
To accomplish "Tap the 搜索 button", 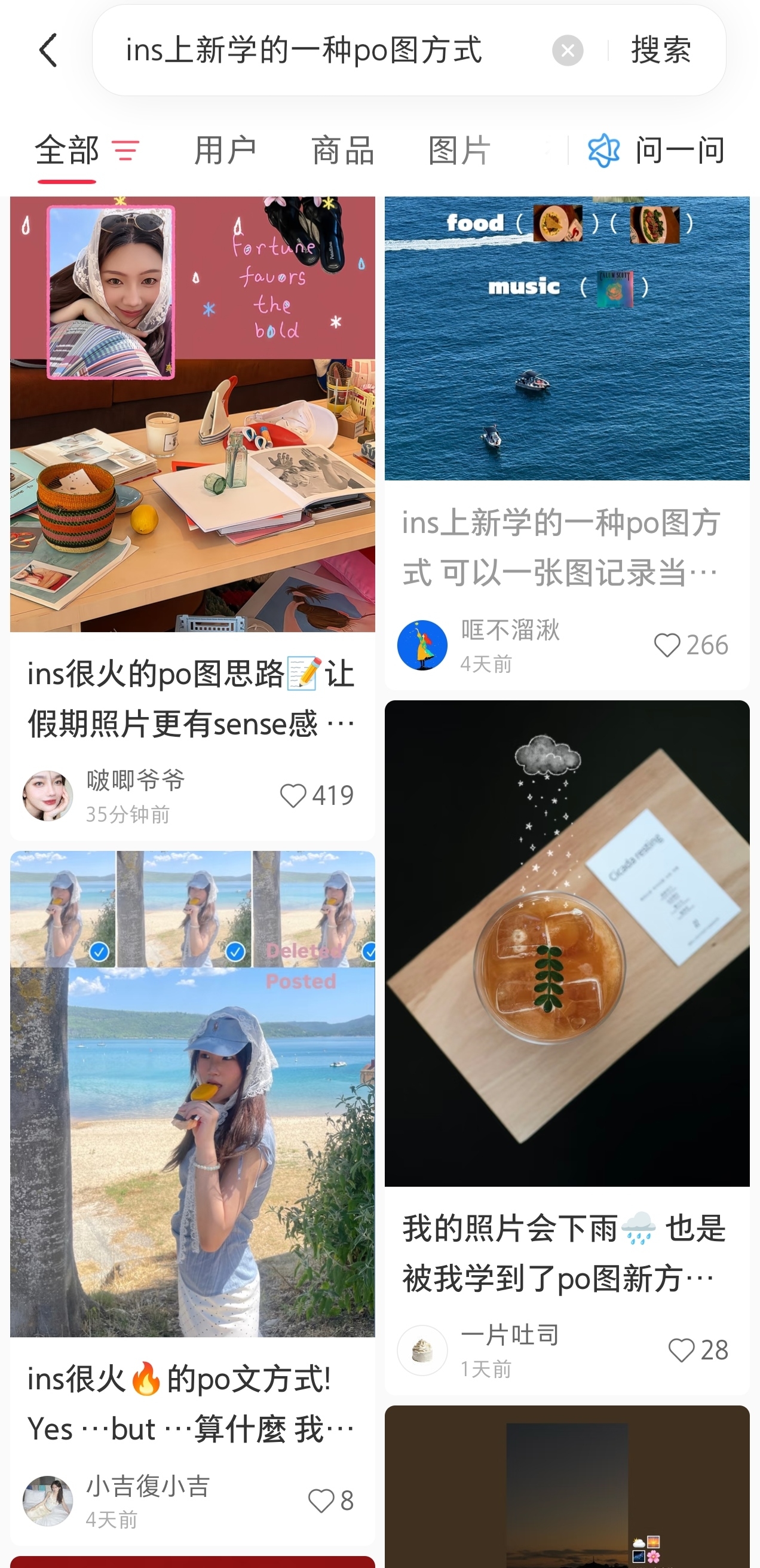I will coord(661,50).
